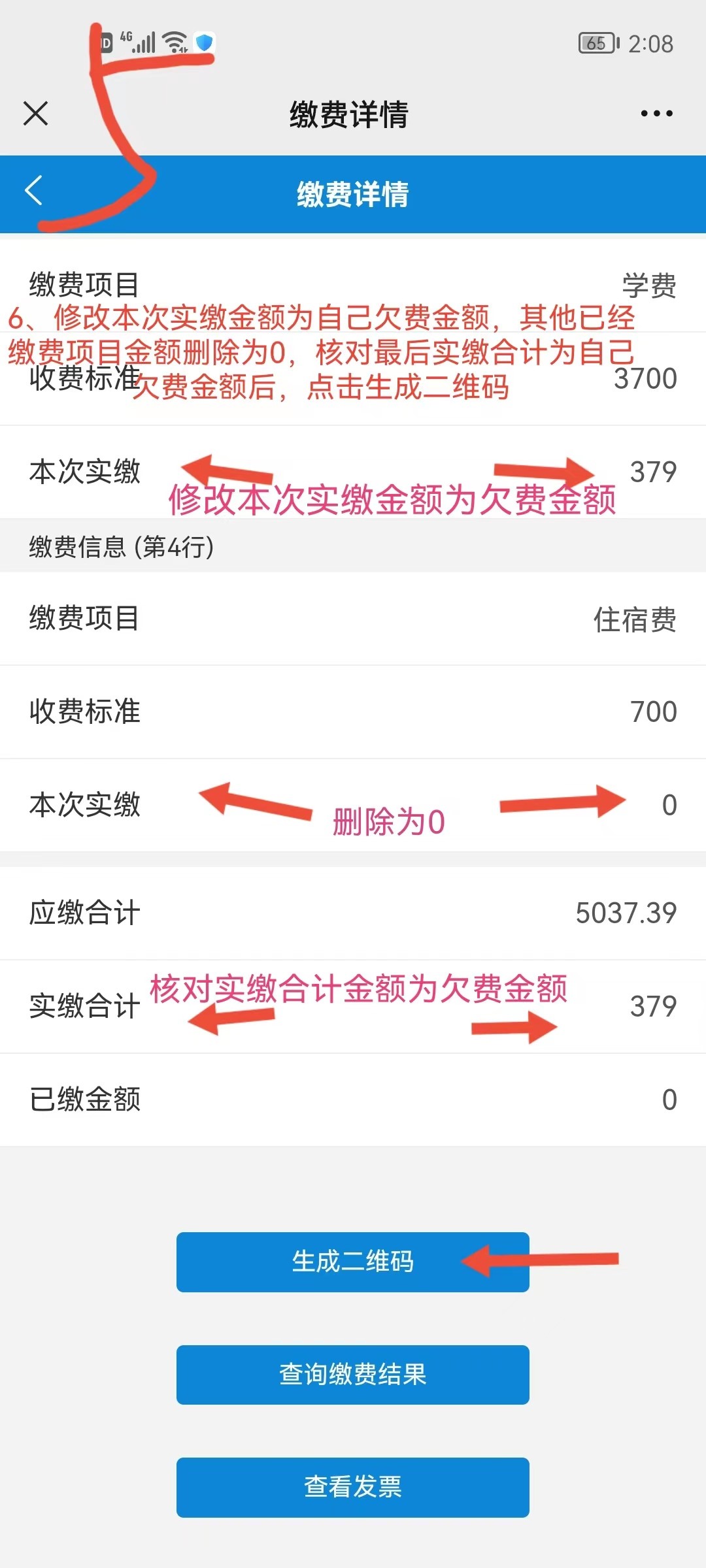Tap the 生成二维码 button
This screenshot has height=1568, width=706.
353,1262
